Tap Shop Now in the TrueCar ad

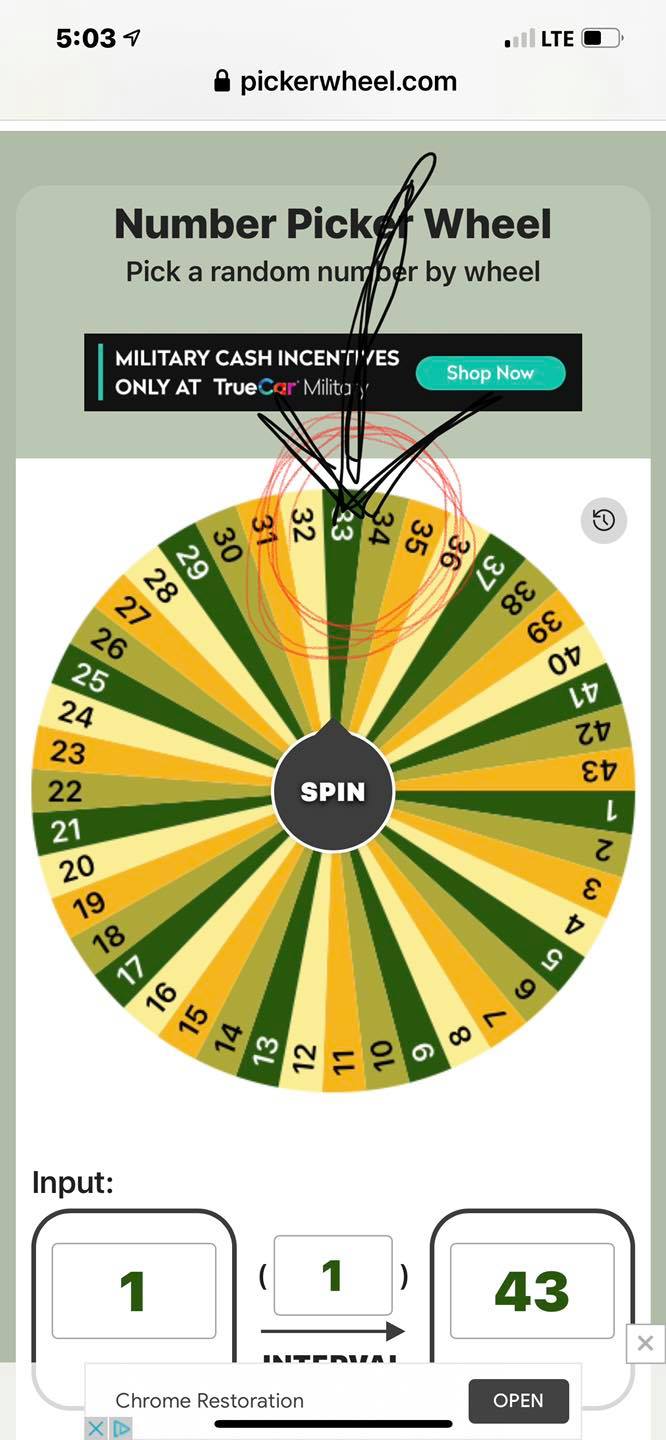490,373
